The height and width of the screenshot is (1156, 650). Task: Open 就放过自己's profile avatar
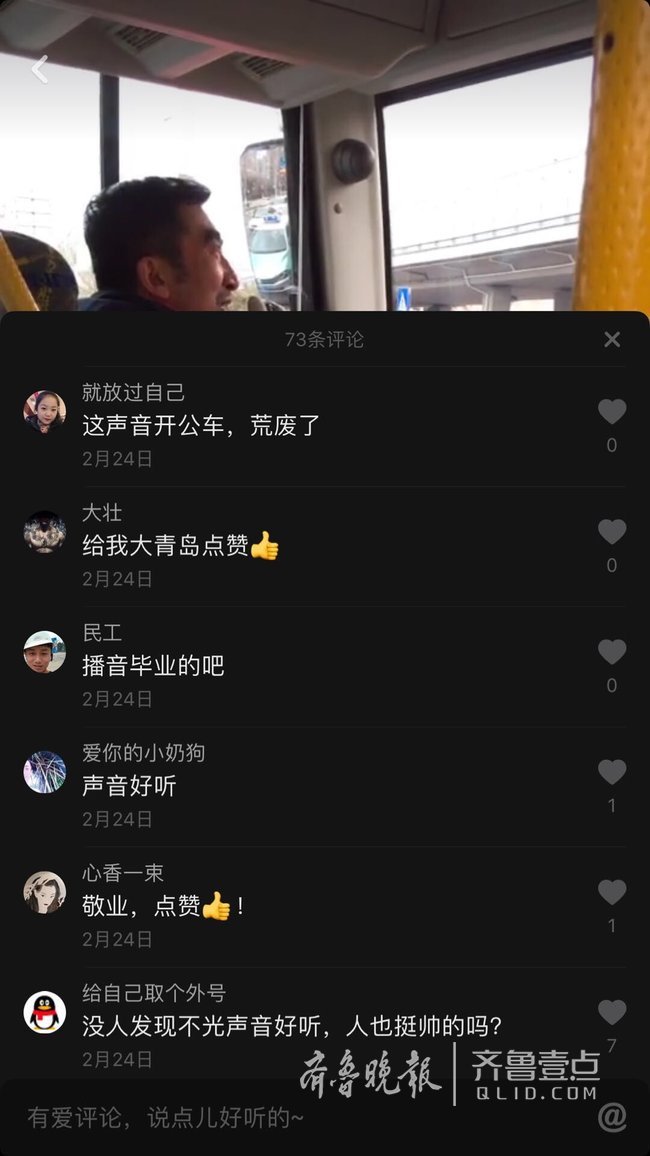pyautogui.click(x=45, y=412)
